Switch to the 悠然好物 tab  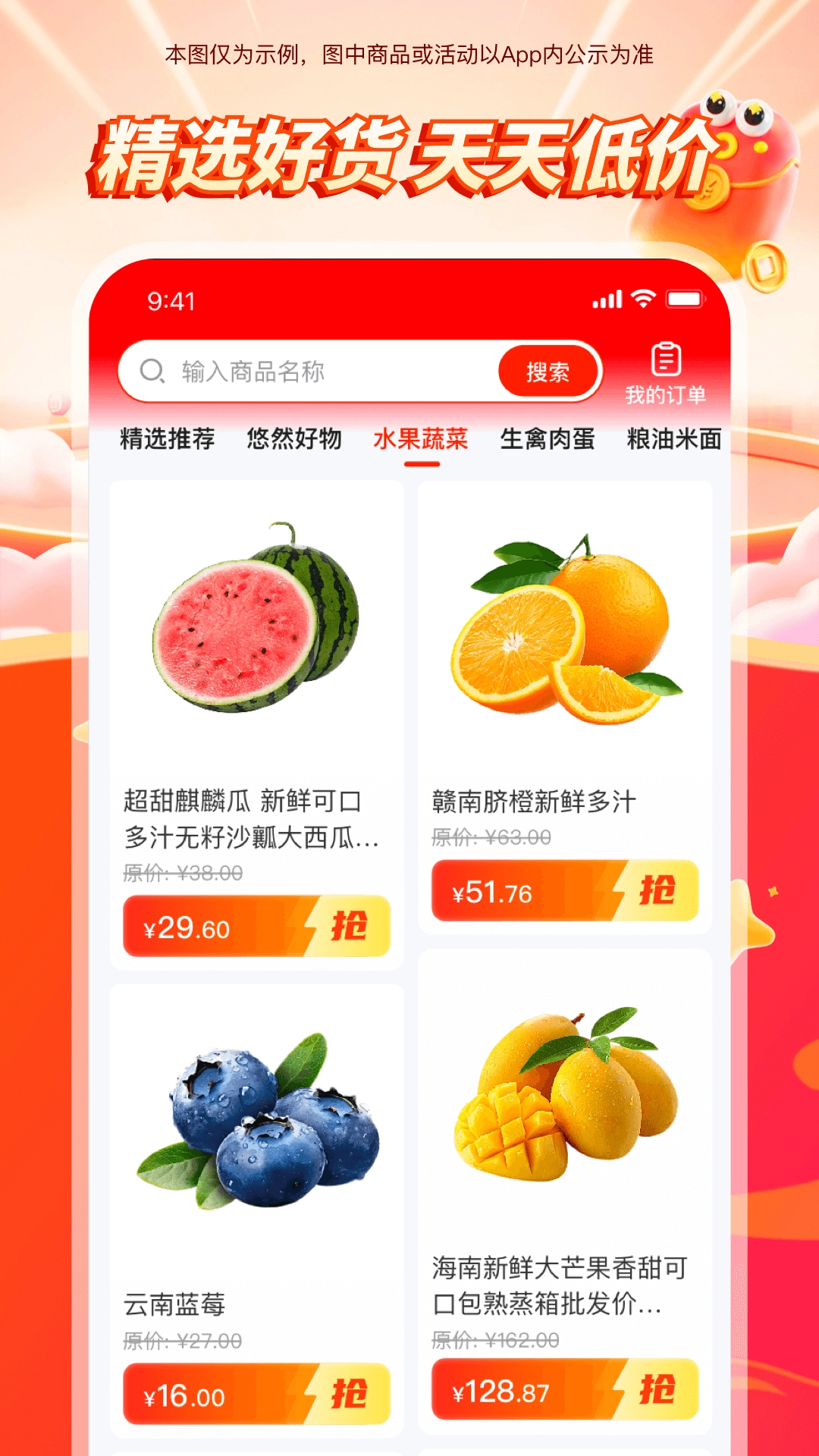pyautogui.click(x=294, y=438)
